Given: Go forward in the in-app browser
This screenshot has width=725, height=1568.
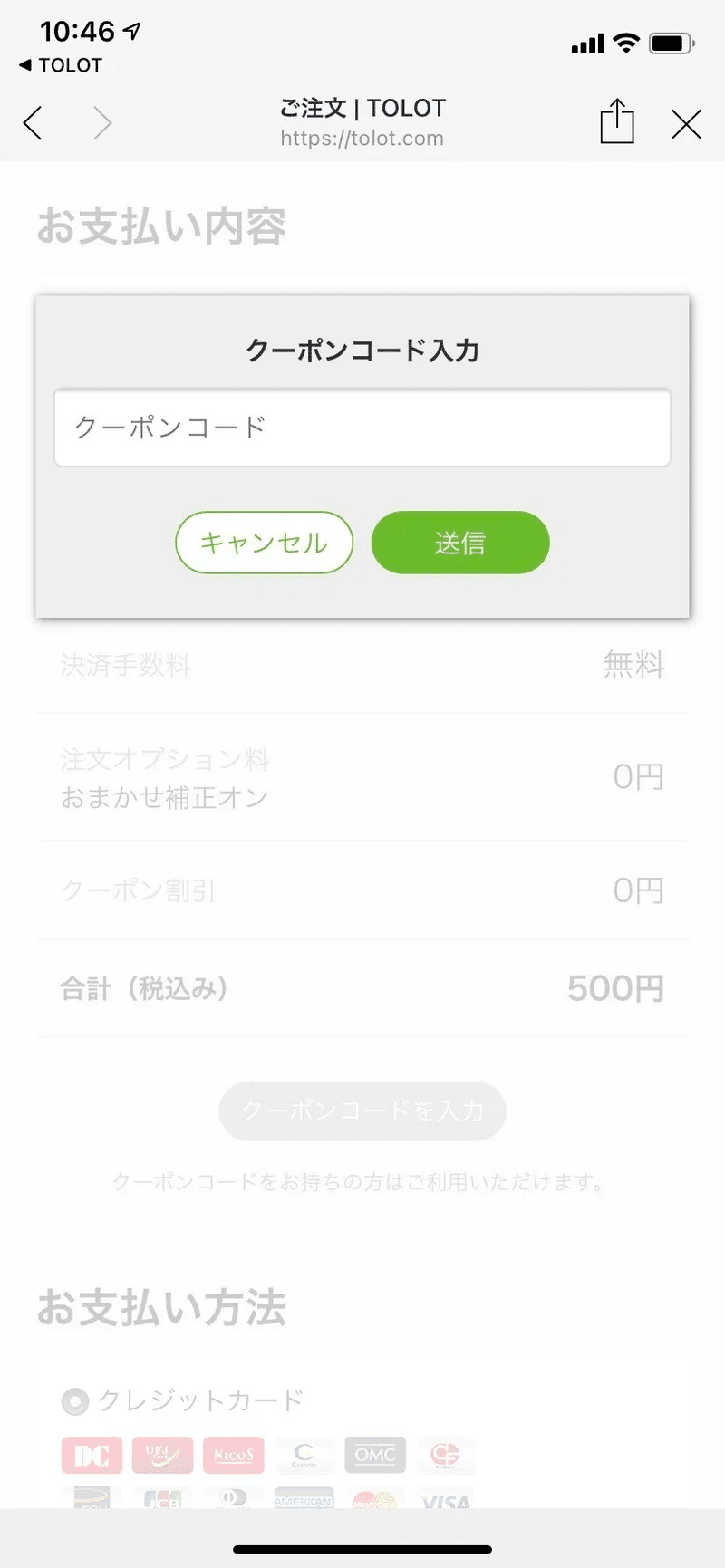Looking at the screenshot, I should coord(102,123).
